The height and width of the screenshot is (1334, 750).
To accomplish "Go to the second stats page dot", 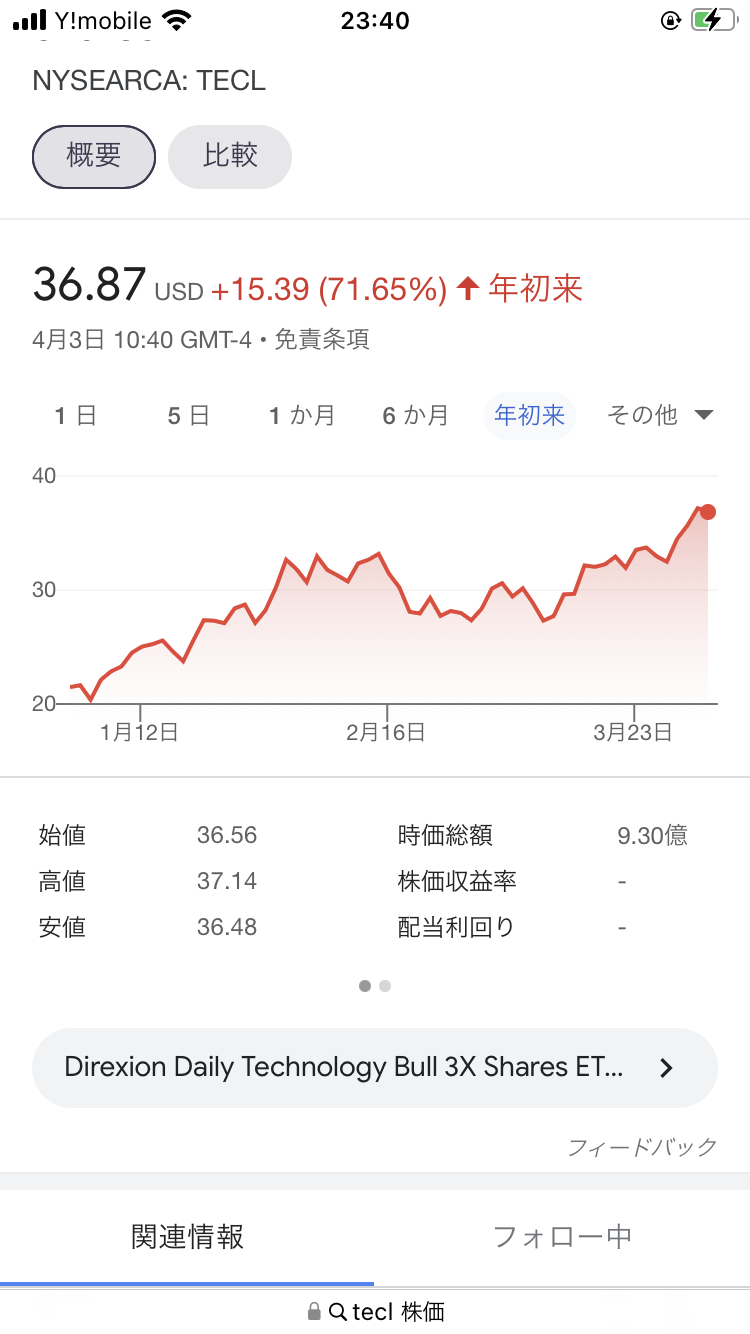I will click(385, 986).
